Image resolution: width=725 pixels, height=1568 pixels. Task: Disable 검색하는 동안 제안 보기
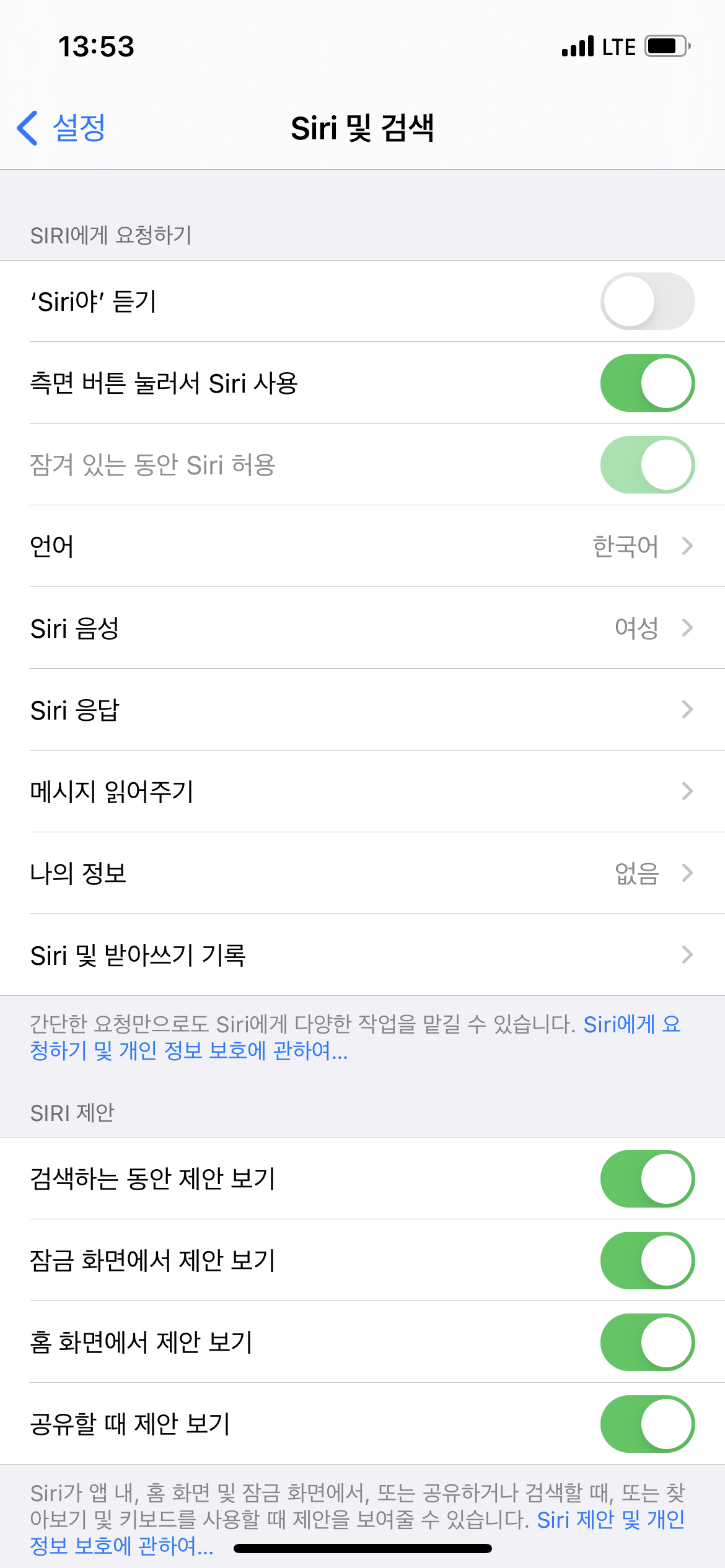(x=647, y=1178)
